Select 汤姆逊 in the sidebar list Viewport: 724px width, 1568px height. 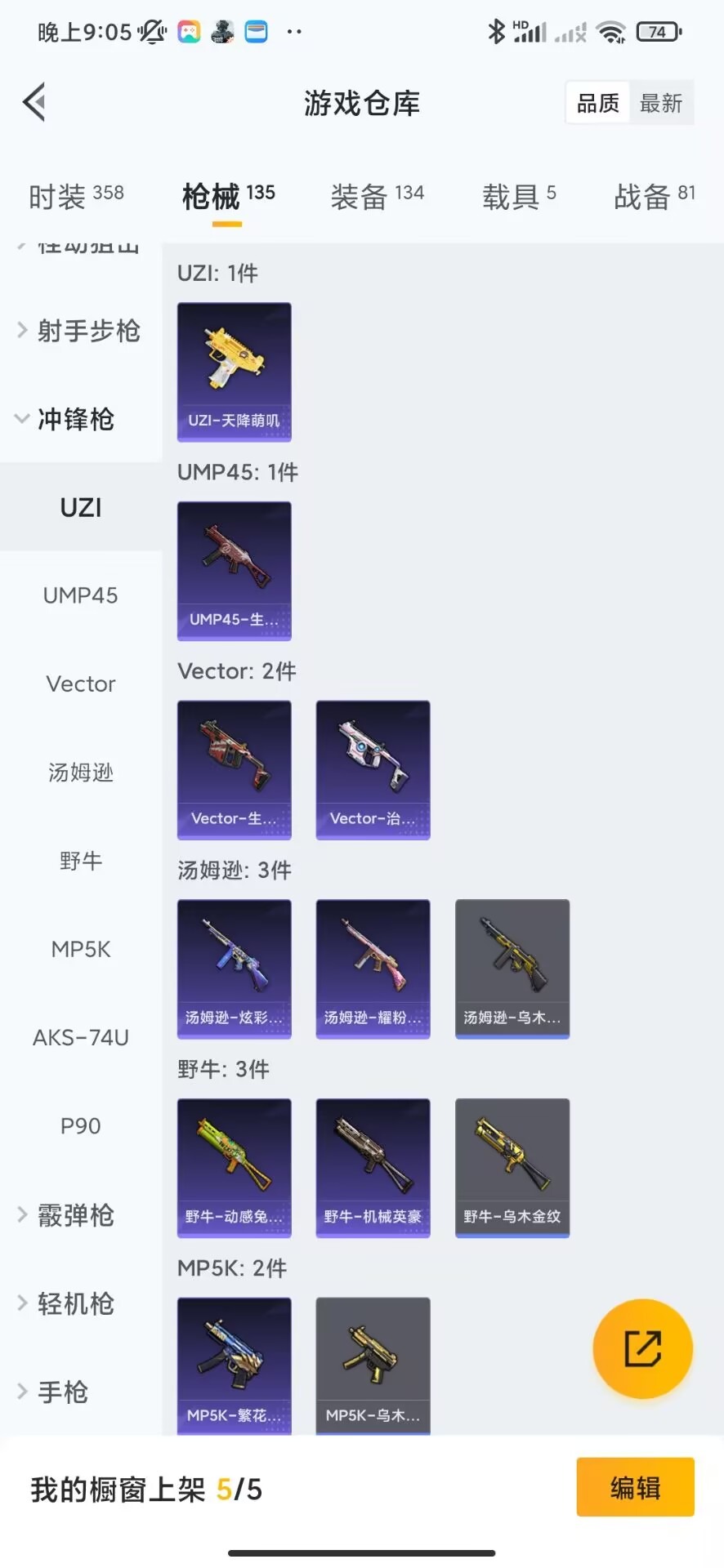pyautogui.click(x=80, y=772)
